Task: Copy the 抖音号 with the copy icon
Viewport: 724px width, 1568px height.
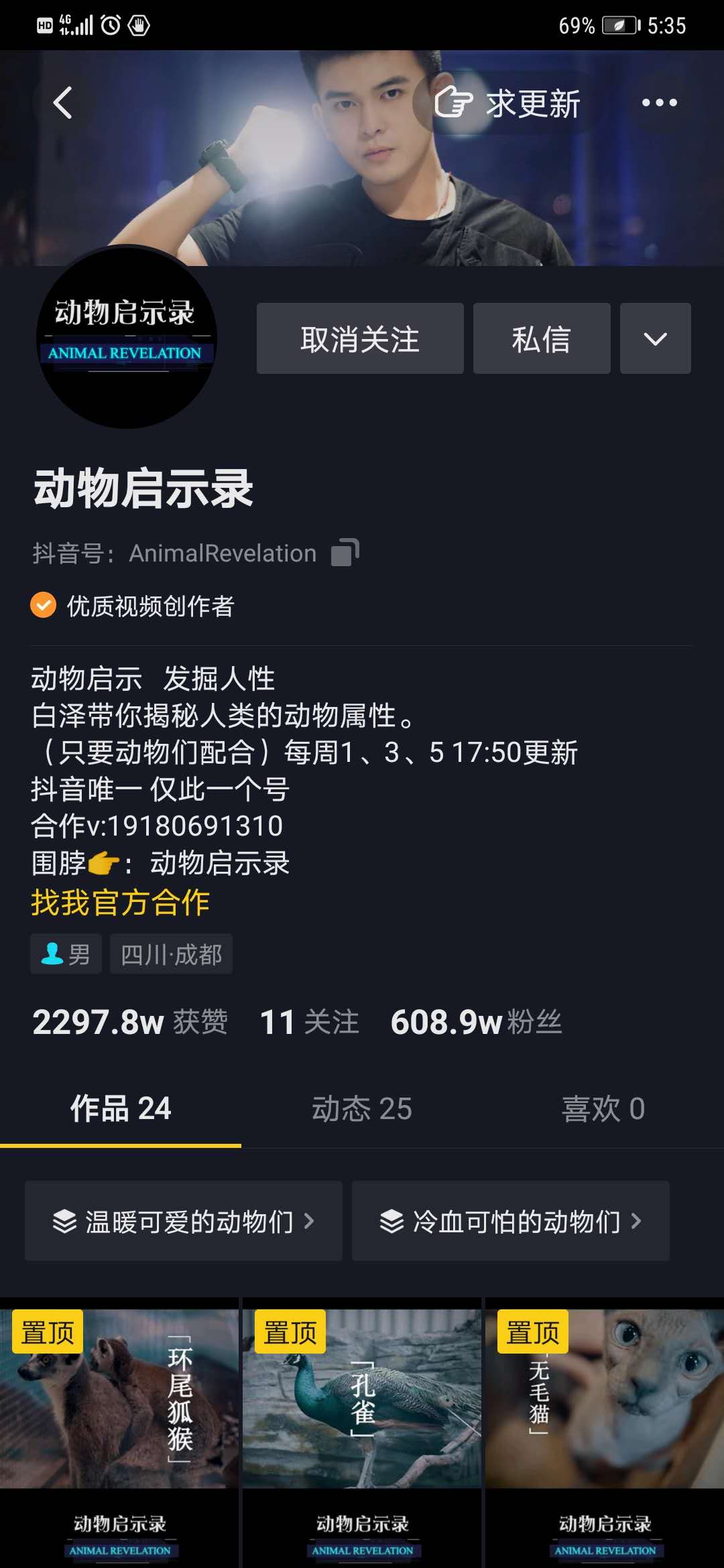Action: click(x=346, y=551)
